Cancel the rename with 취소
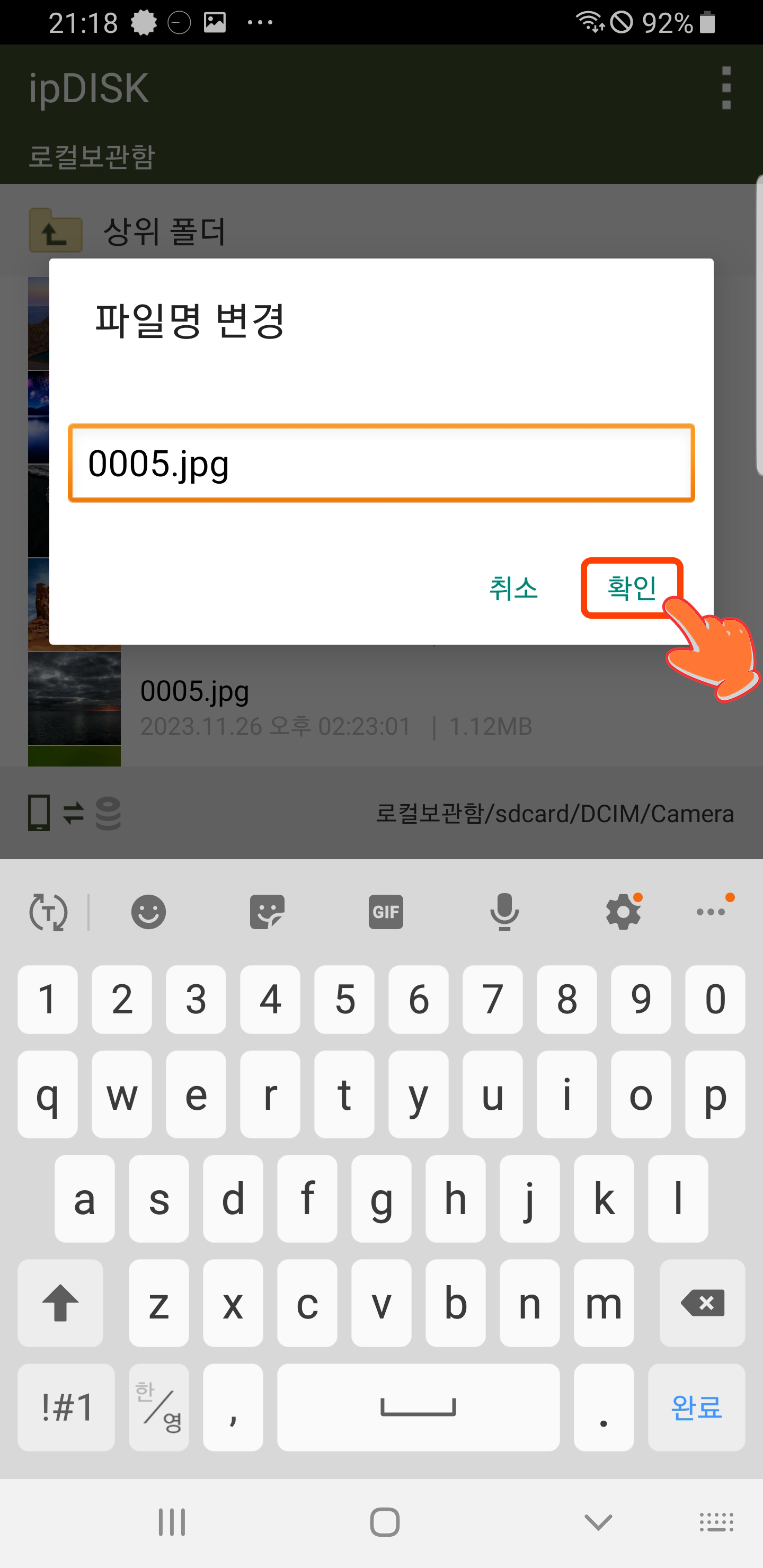The height and width of the screenshot is (1568, 763). click(x=513, y=588)
